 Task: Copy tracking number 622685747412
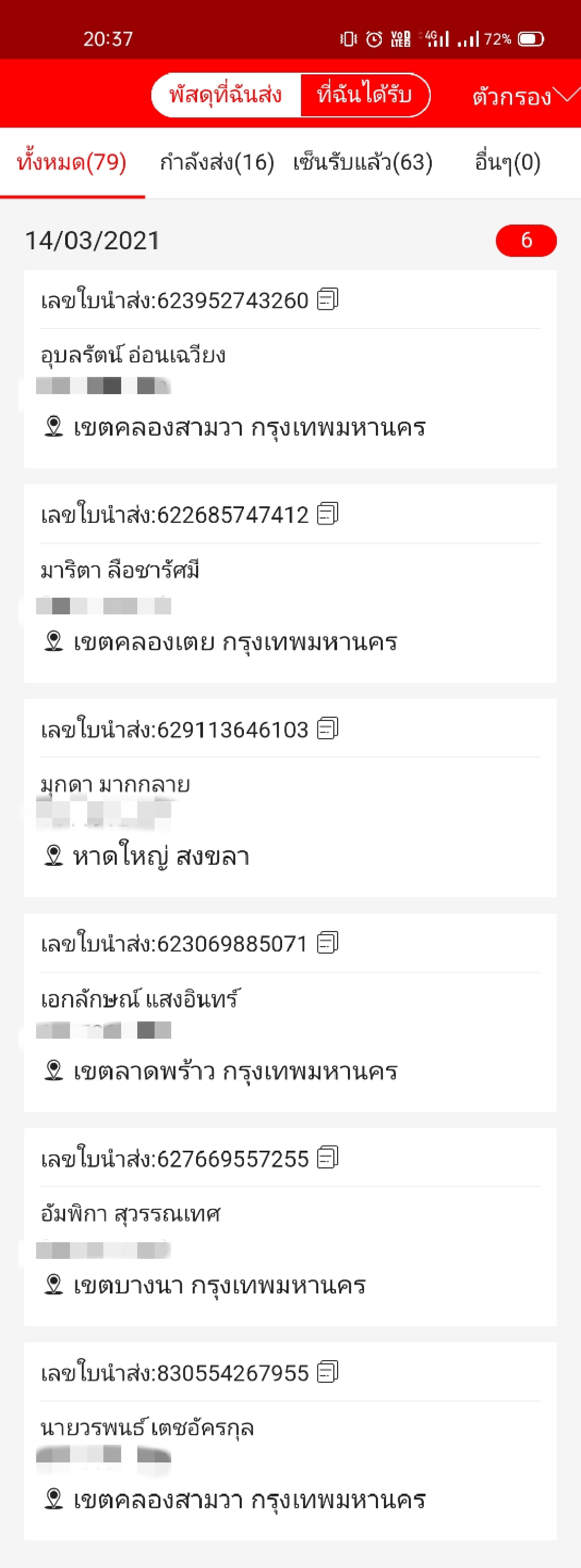[x=328, y=515]
